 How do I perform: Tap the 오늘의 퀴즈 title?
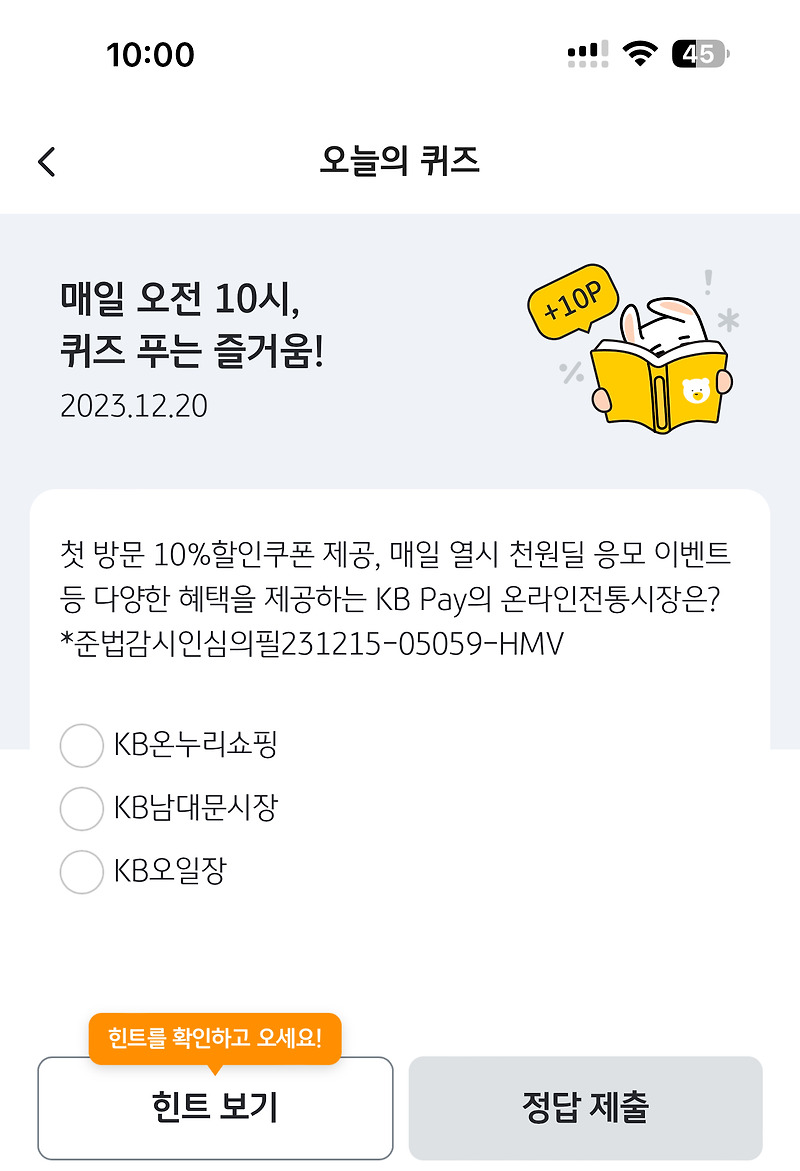(399, 161)
